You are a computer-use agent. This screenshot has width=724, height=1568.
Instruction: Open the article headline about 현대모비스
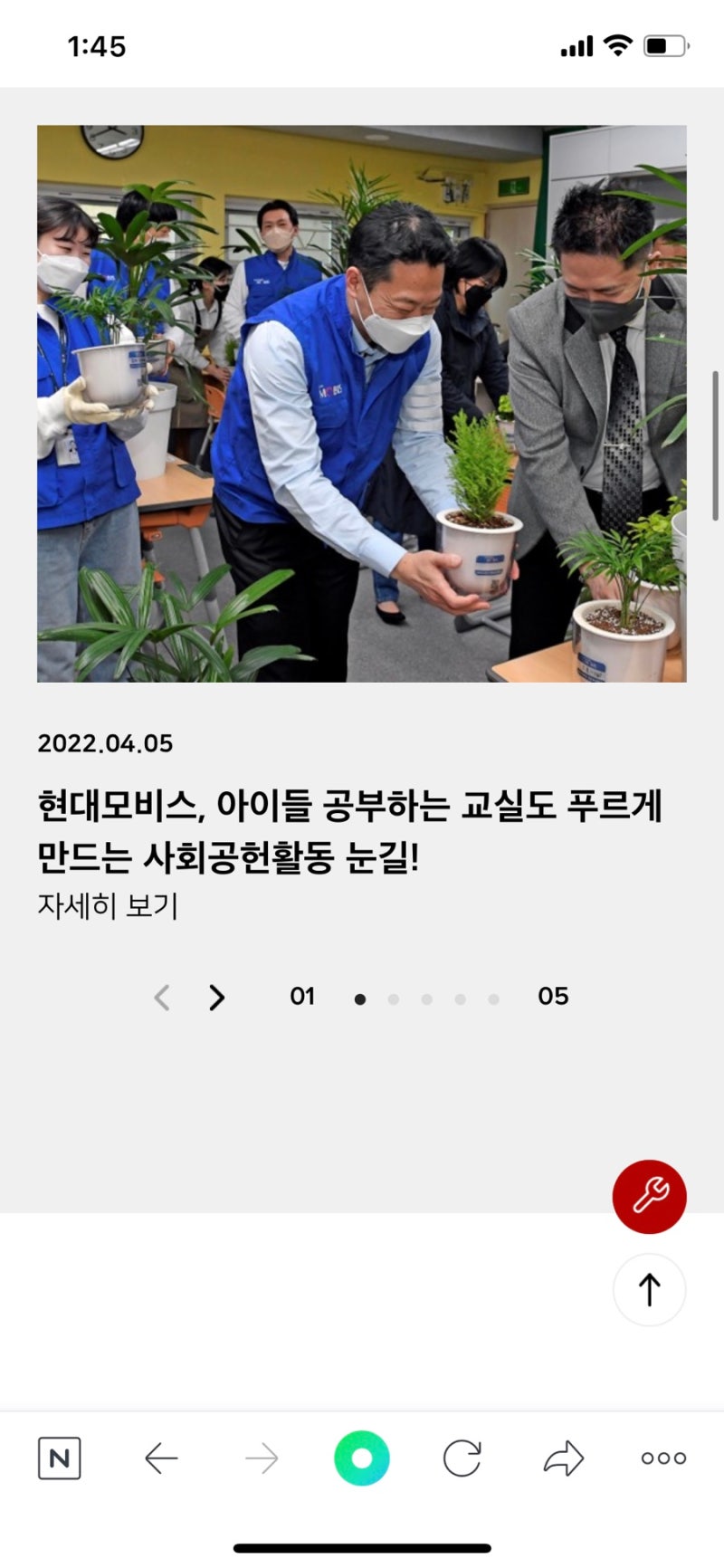point(348,831)
